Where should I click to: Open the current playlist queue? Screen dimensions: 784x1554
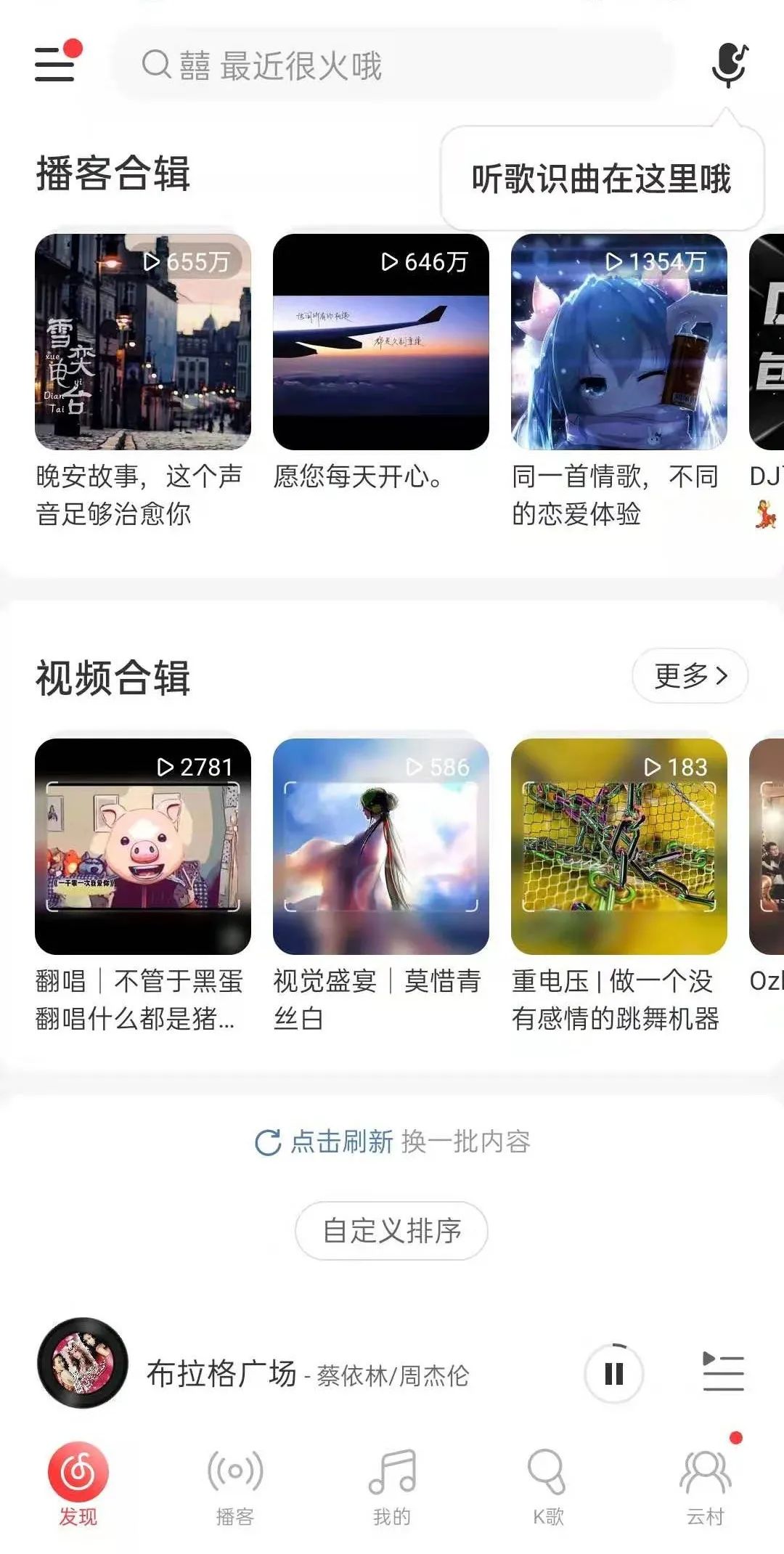723,1372
